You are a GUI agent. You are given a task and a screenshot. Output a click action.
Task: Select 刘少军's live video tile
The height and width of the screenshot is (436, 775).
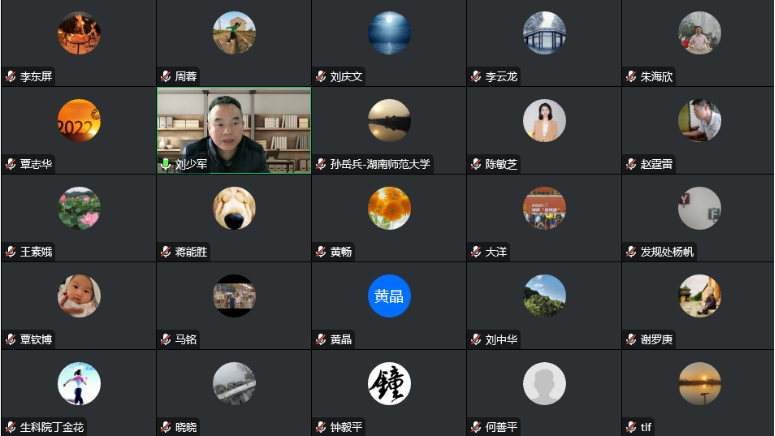coord(233,130)
